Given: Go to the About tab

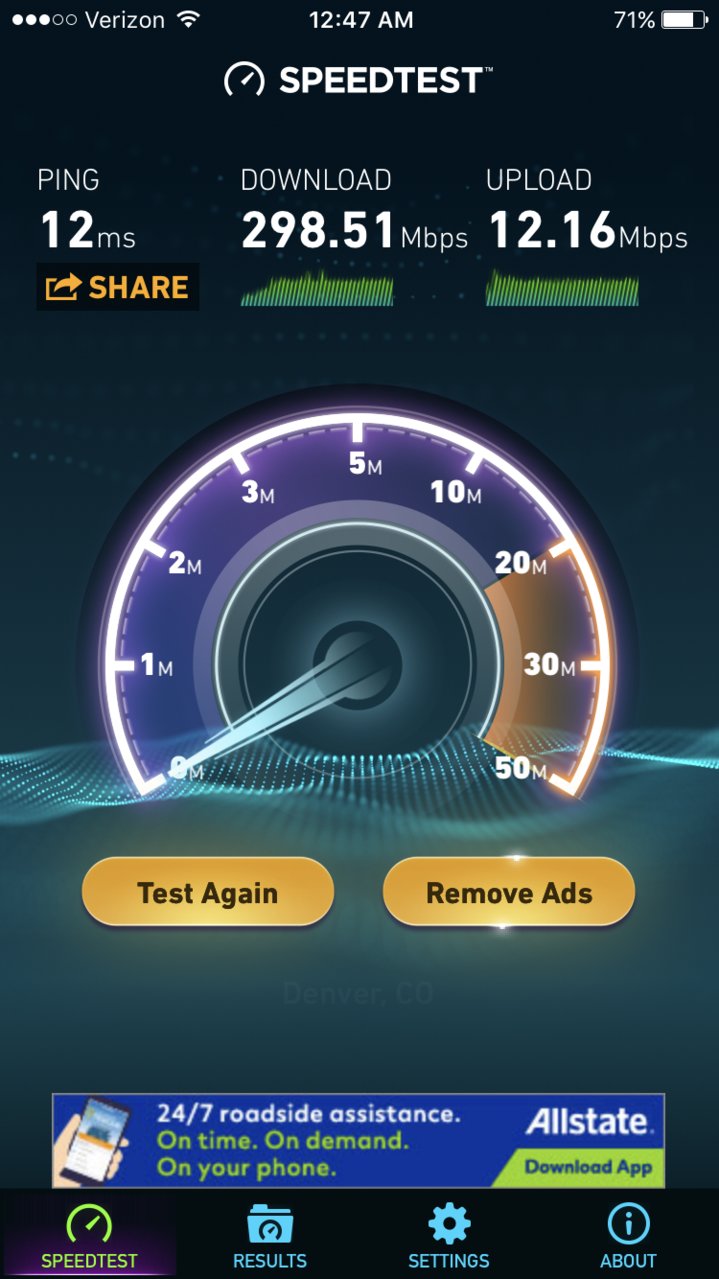Looking at the screenshot, I should [628, 1236].
